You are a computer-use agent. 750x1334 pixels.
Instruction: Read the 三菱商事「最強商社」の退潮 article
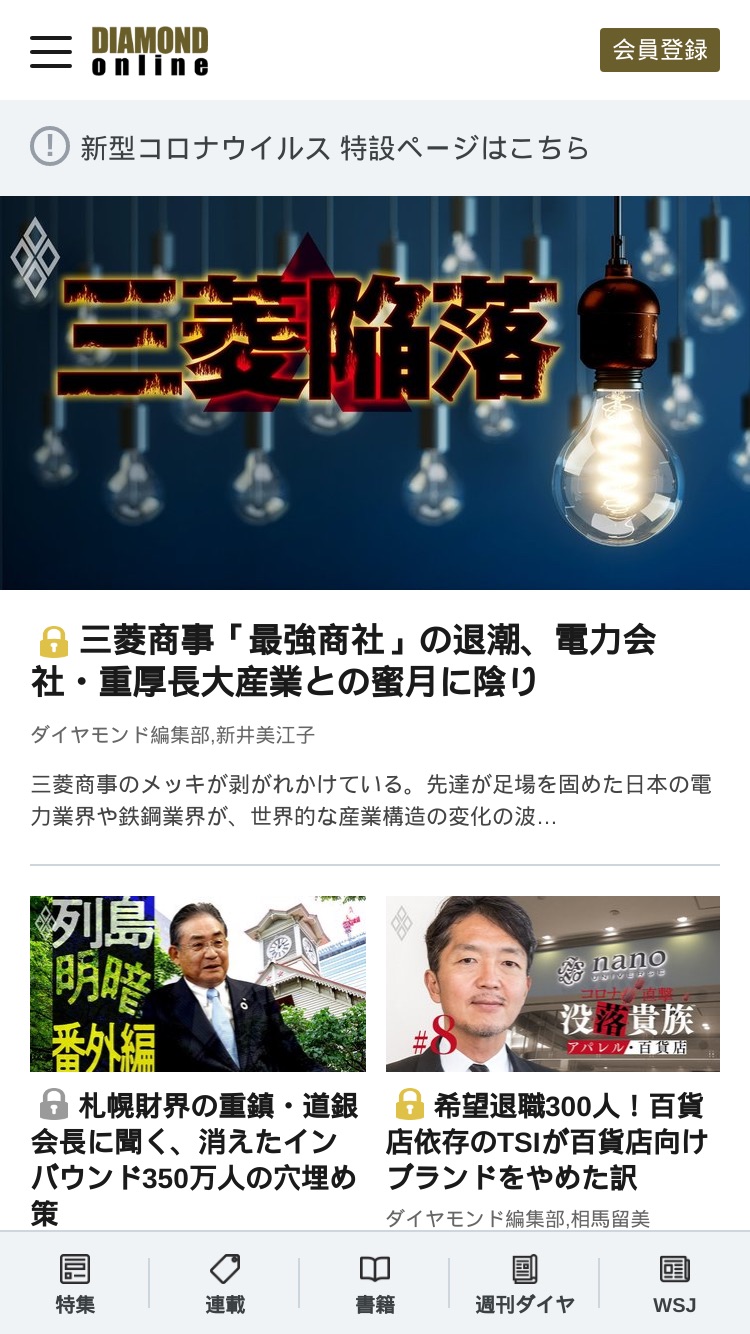click(346, 660)
